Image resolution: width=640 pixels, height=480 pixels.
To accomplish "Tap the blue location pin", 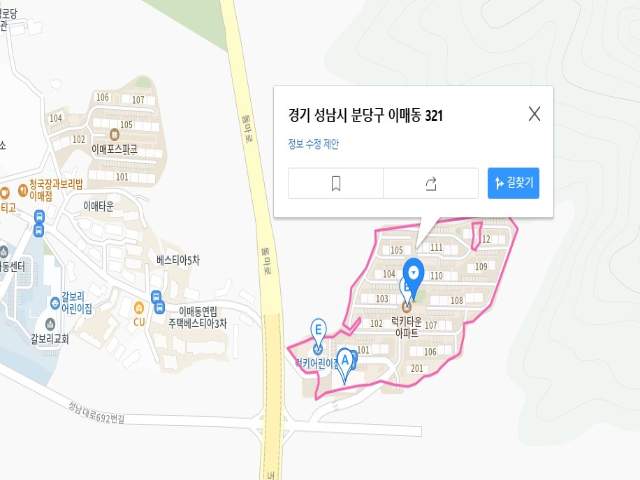I will (415, 274).
